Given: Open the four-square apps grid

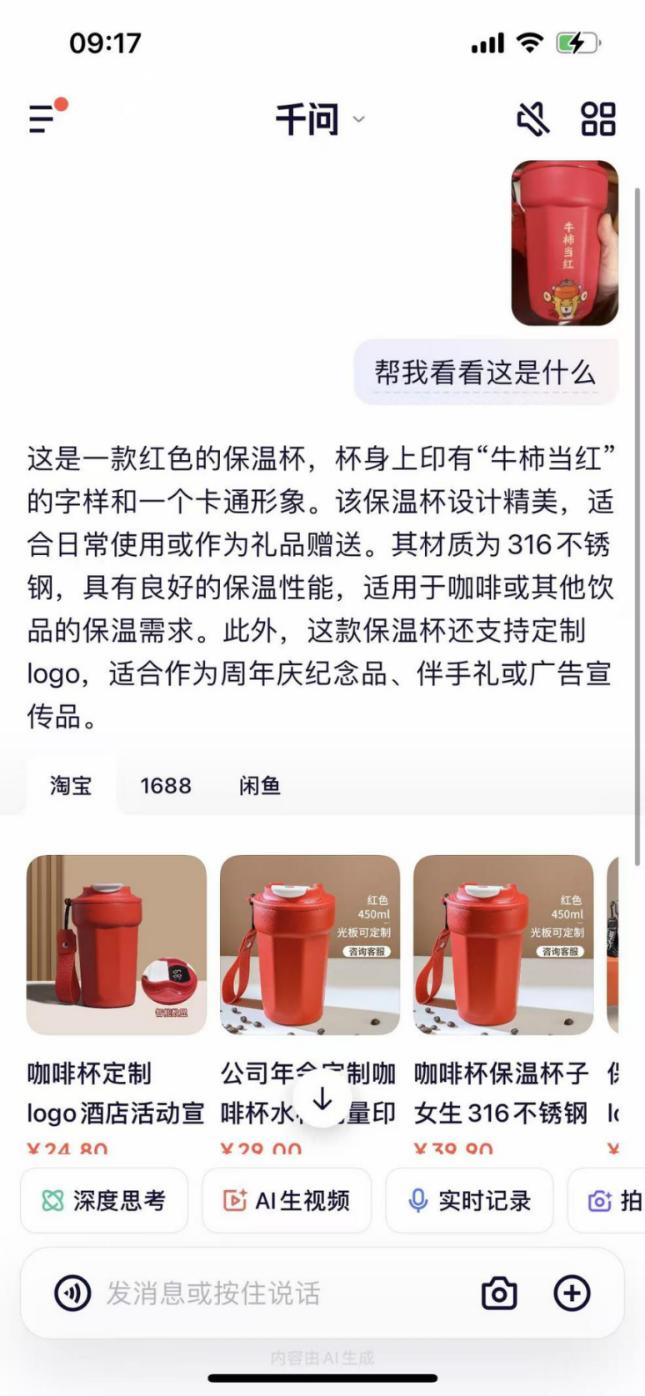Looking at the screenshot, I should coord(598,119).
